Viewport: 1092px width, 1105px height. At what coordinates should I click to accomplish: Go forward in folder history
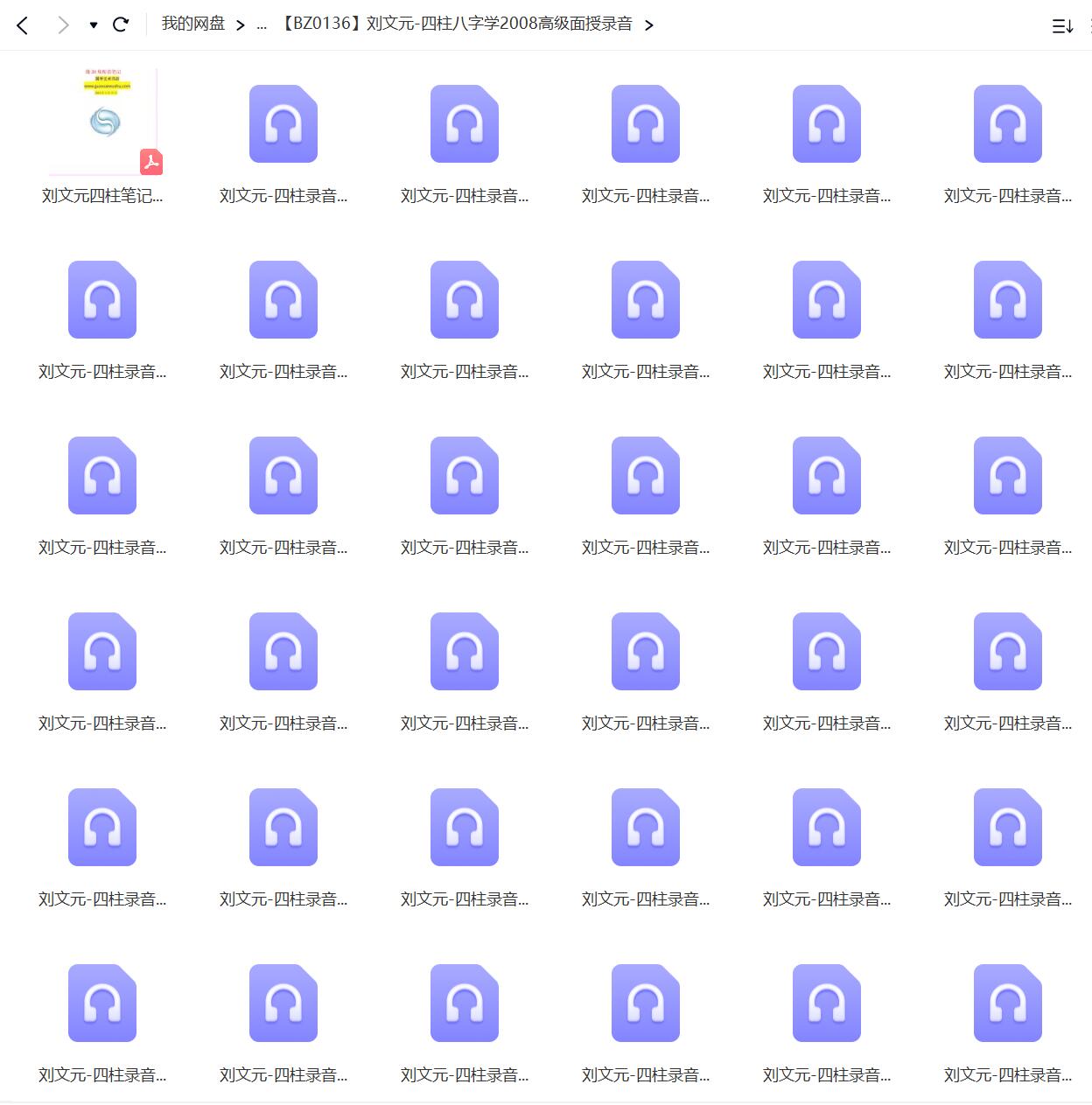click(63, 25)
